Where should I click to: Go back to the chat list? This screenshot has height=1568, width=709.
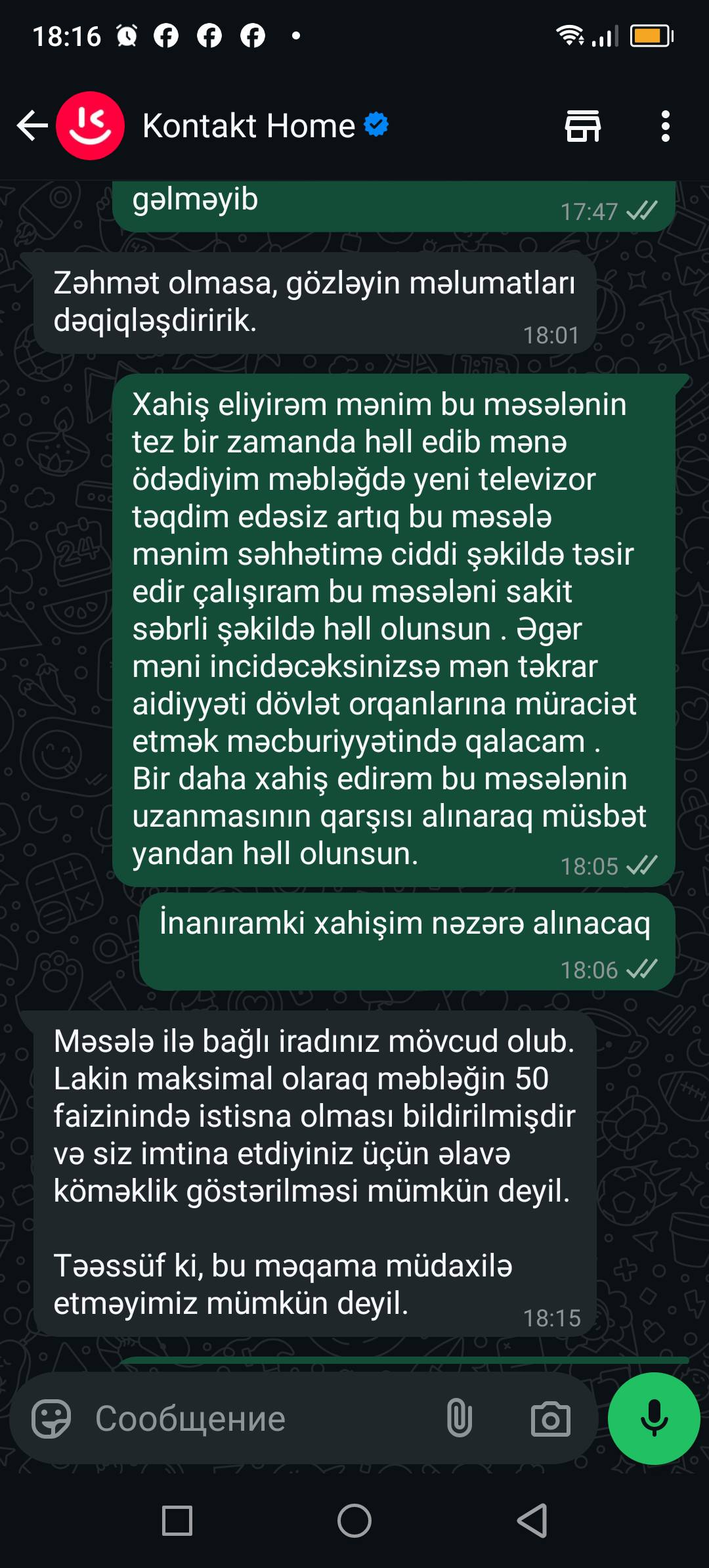coord(32,125)
